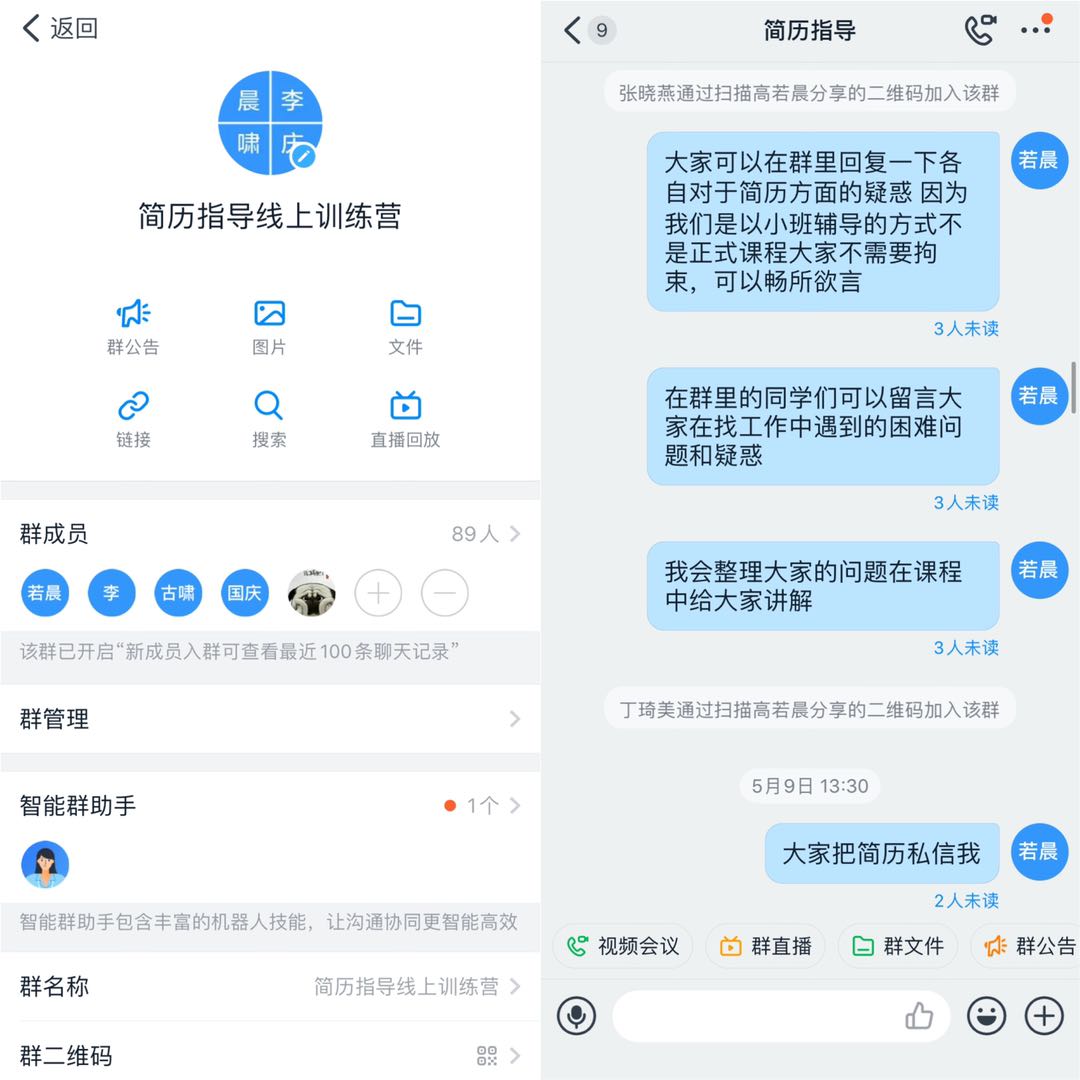Start a call from the chat header
The width and height of the screenshot is (1080, 1080).
coord(980,30)
